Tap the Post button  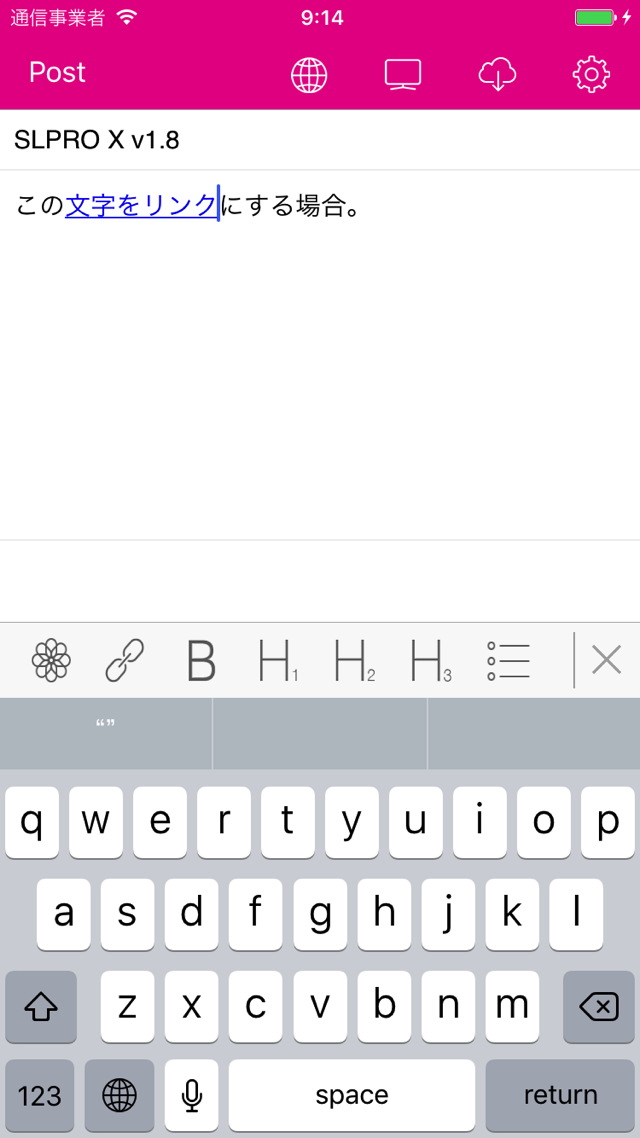pyautogui.click(x=57, y=73)
